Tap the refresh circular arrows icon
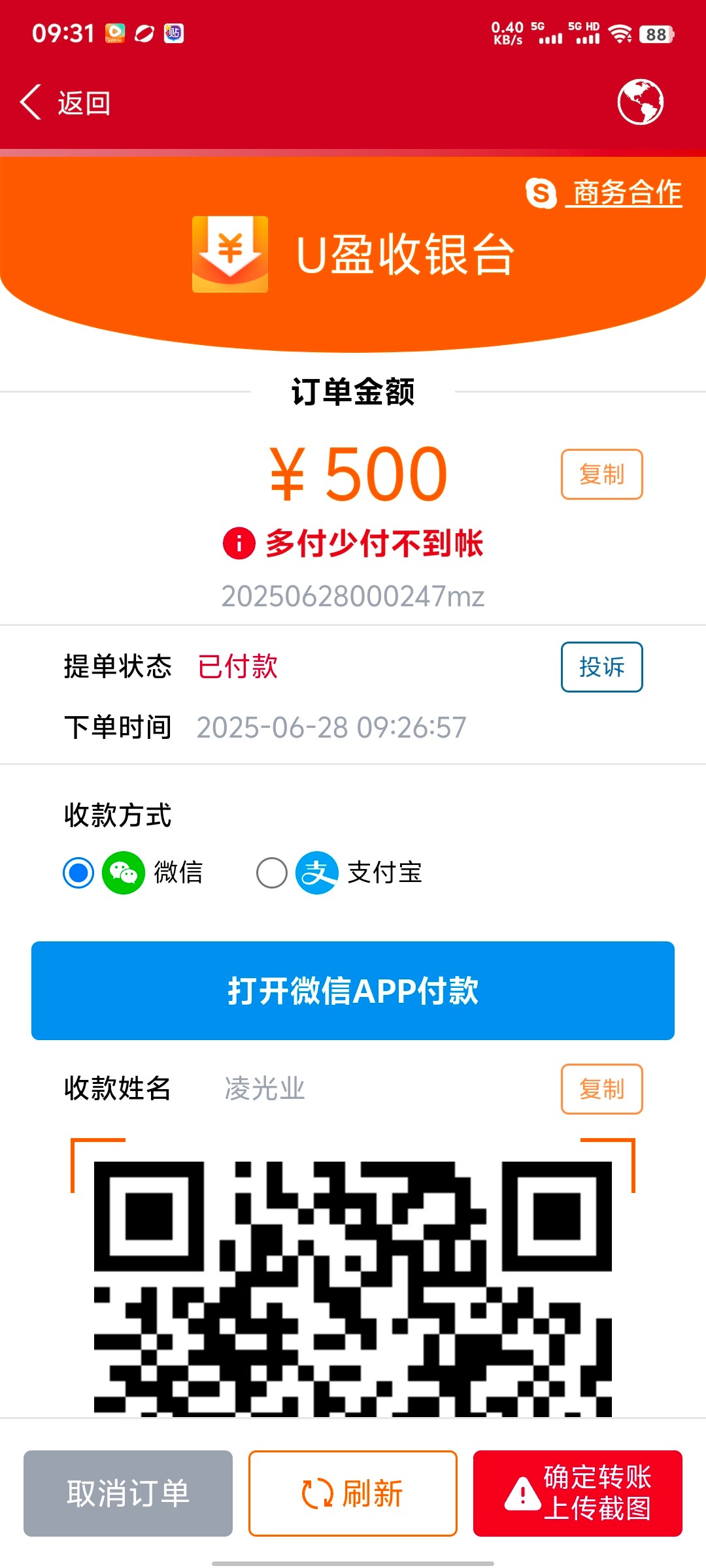The image size is (706, 1568). pos(316,1492)
